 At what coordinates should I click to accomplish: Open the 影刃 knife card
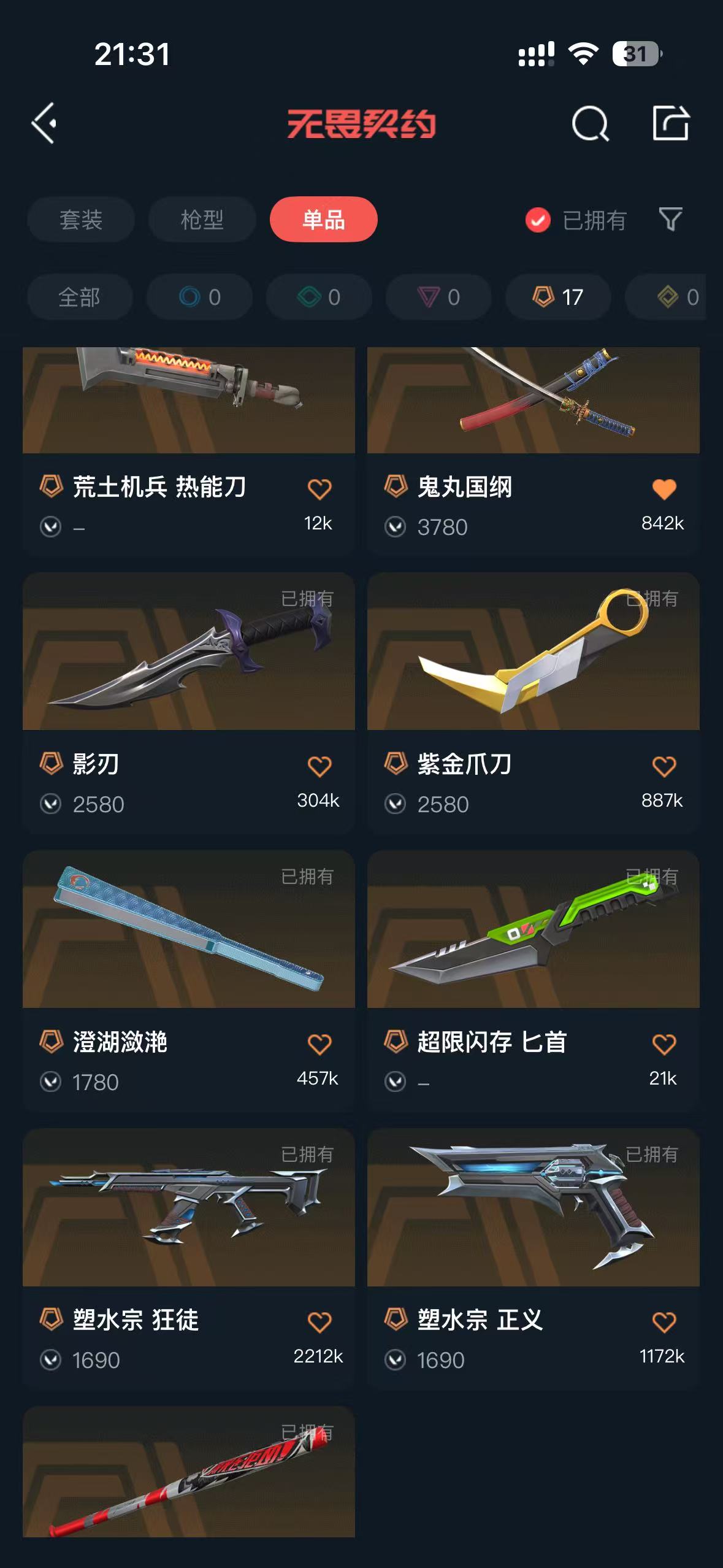(x=188, y=675)
